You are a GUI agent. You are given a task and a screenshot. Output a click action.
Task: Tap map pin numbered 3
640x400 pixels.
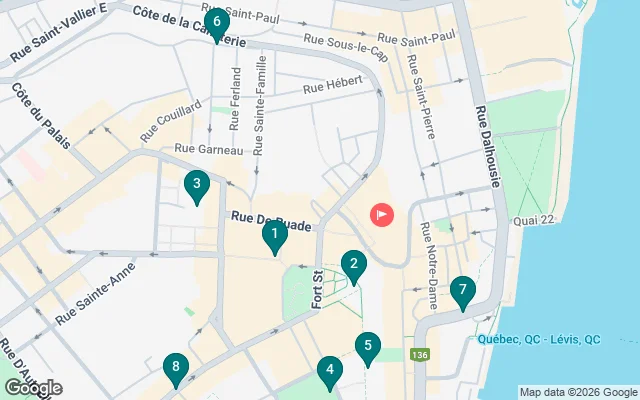click(x=197, y=184)
